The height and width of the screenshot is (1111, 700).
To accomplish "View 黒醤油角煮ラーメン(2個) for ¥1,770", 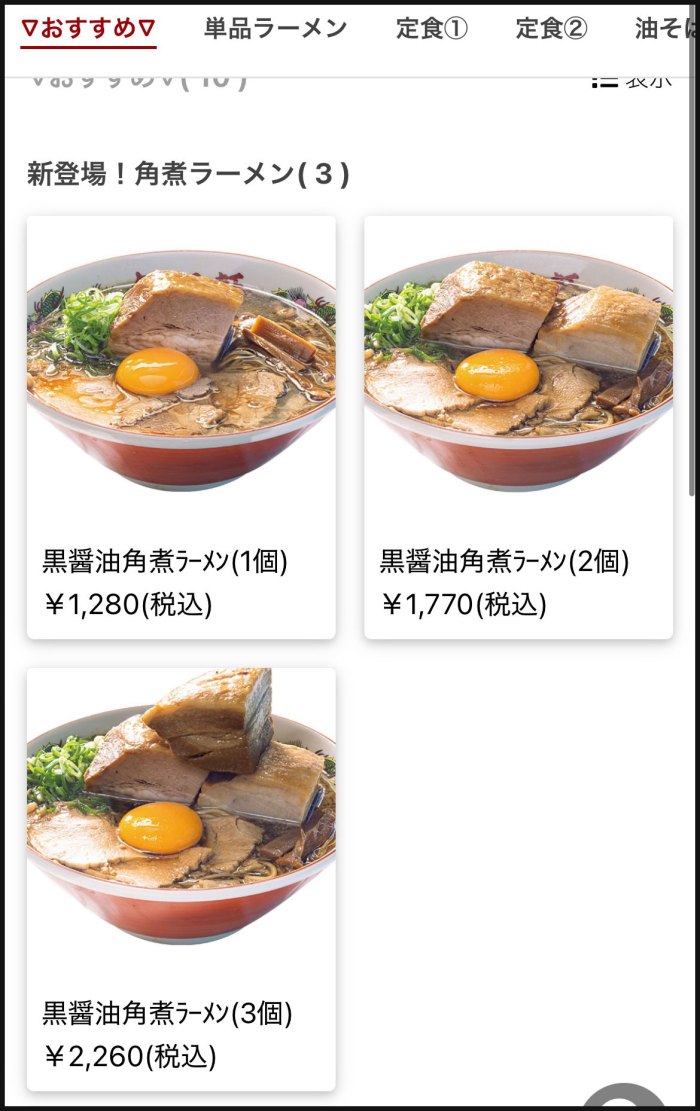I will click(518, 427).
